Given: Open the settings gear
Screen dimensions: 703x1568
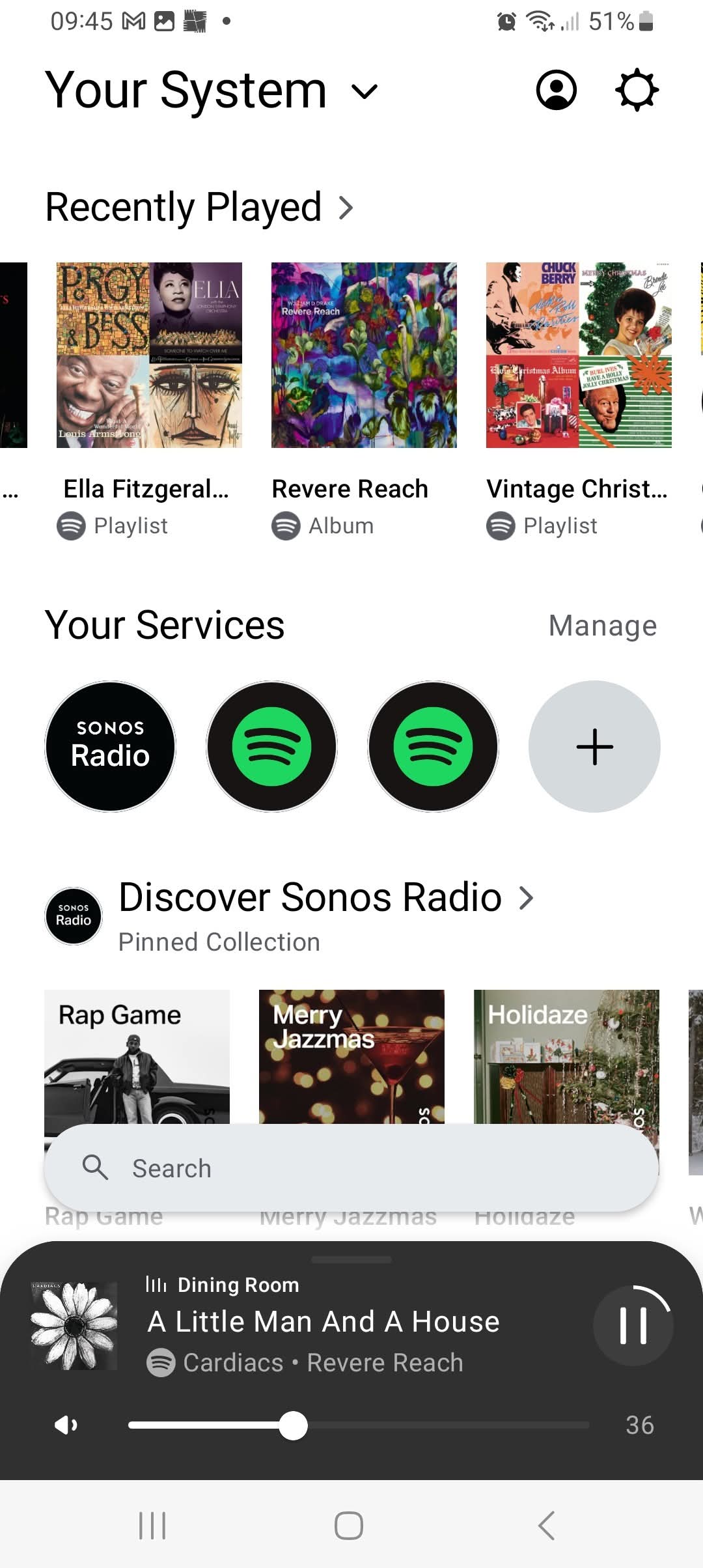Looking at the screenshot, I should (x=637, y=90).
